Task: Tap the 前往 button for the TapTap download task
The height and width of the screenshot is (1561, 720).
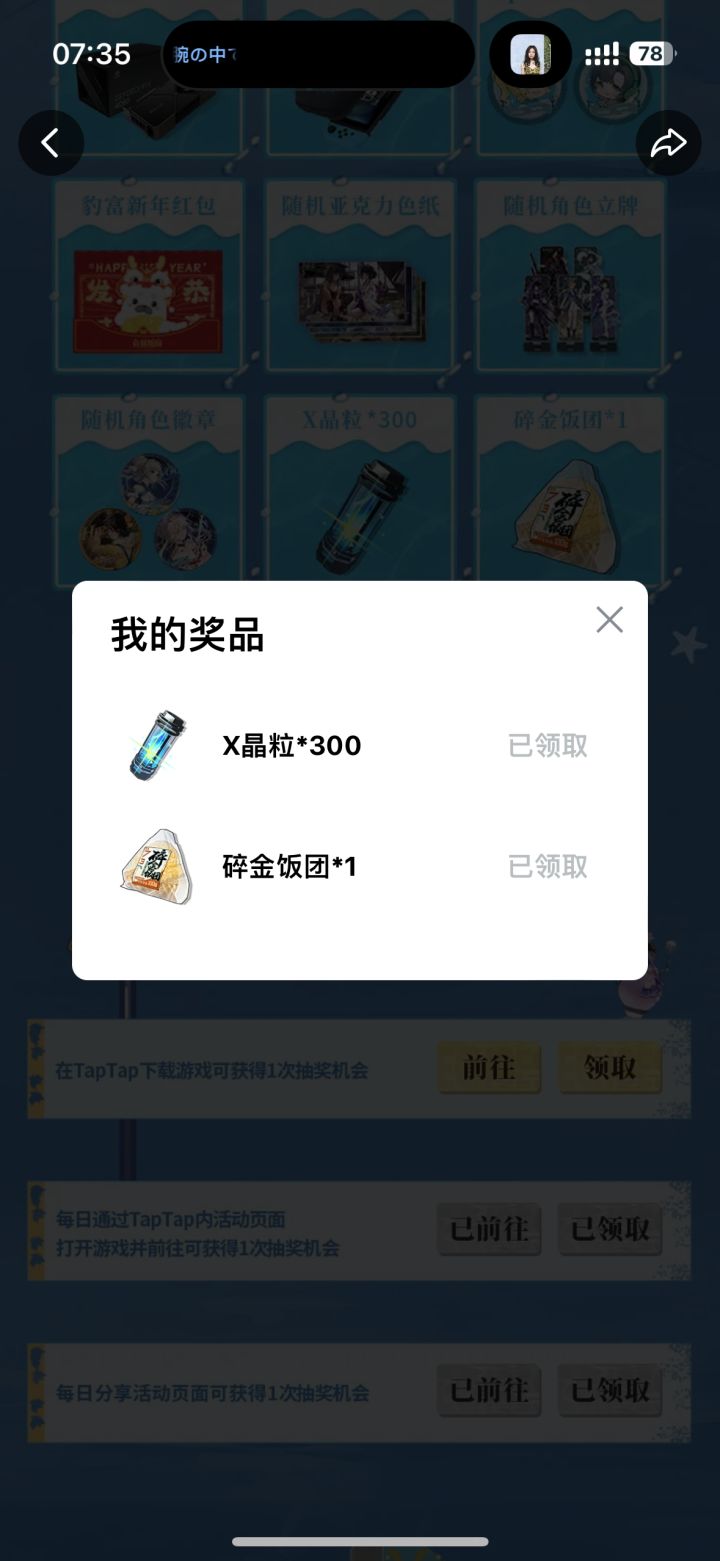Action: (x=489, y=1068)
